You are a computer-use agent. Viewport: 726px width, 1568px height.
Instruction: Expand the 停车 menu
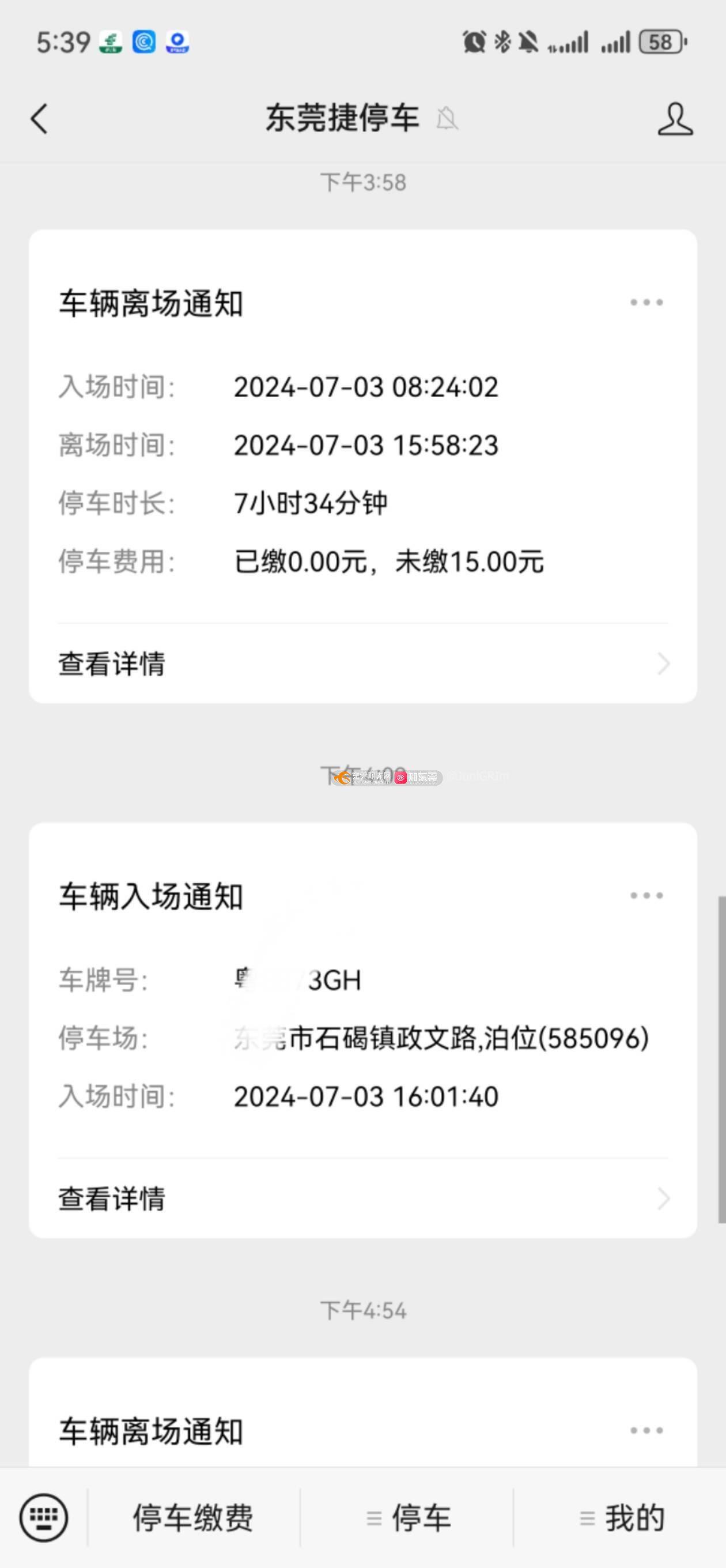pyautogui.click(x=407, y=1517)
